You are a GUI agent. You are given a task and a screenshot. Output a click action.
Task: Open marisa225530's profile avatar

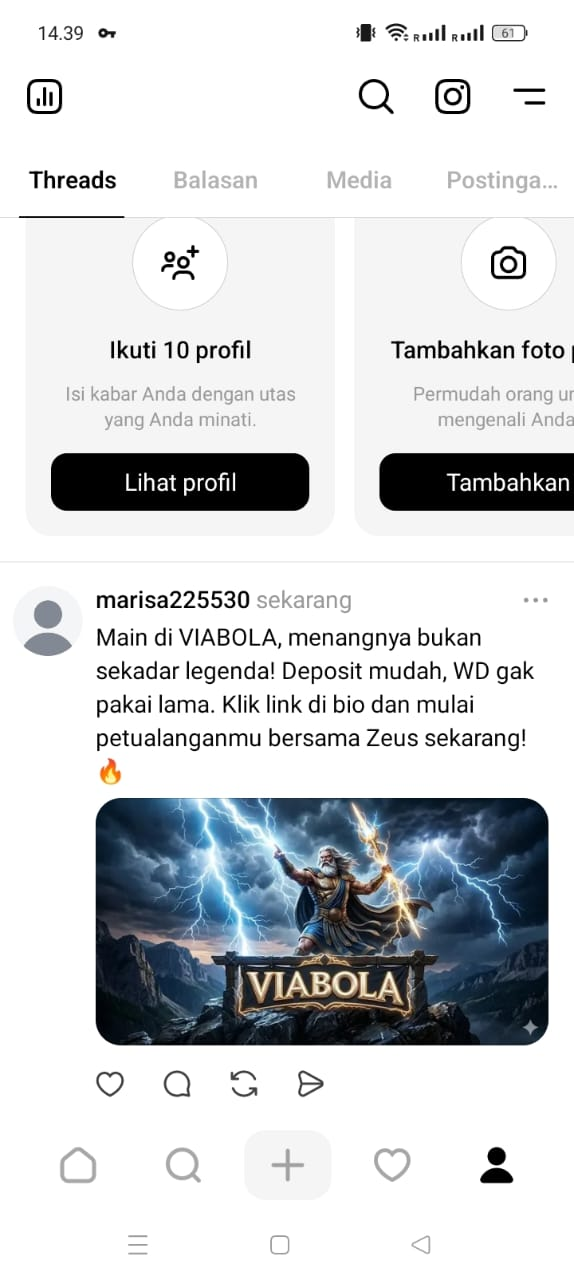47,621
